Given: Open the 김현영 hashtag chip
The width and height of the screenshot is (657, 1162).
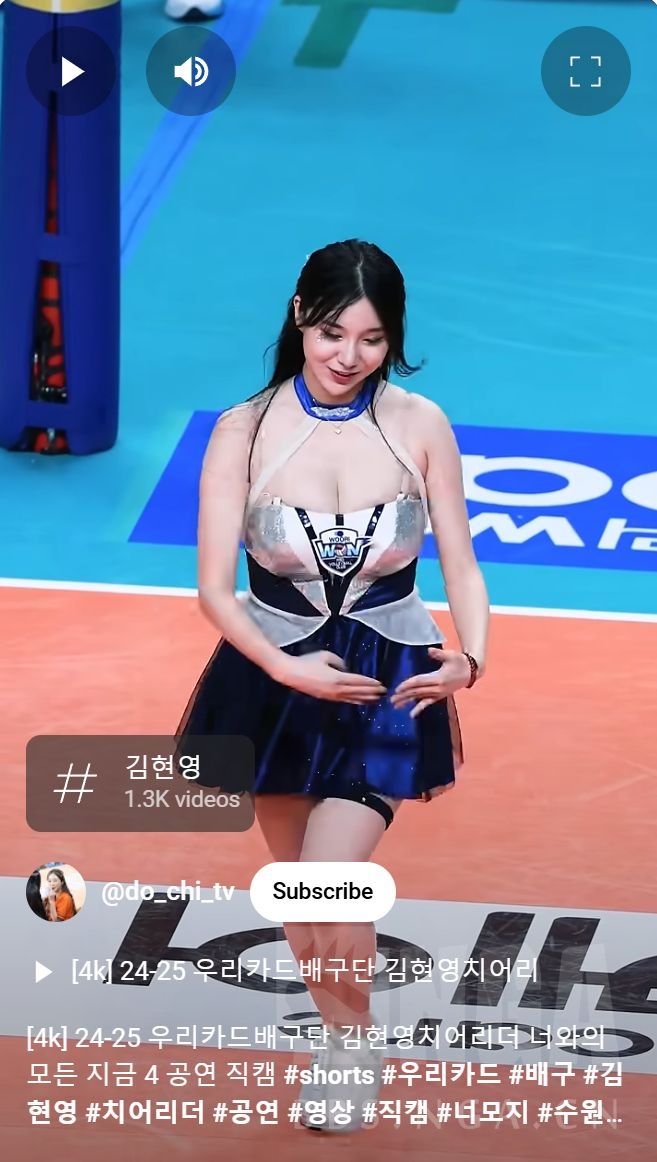Looking at the screenshot, I should coord(140,783).
